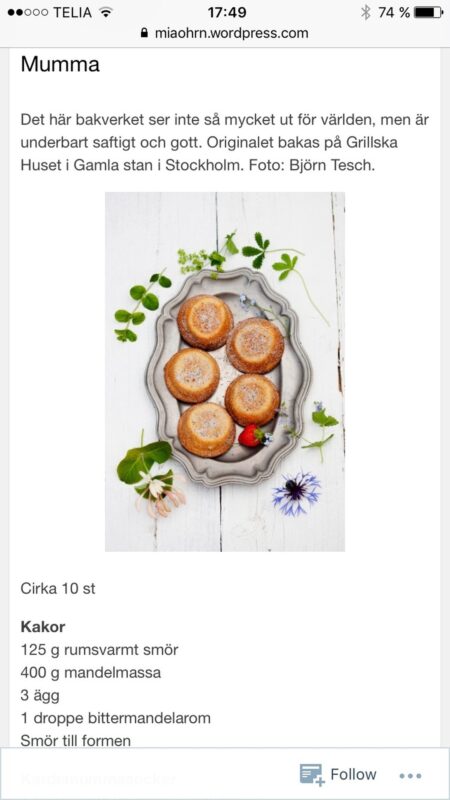Open the three-dot menu beside Follow
The image size is (450, 800).
coord(410,776)
